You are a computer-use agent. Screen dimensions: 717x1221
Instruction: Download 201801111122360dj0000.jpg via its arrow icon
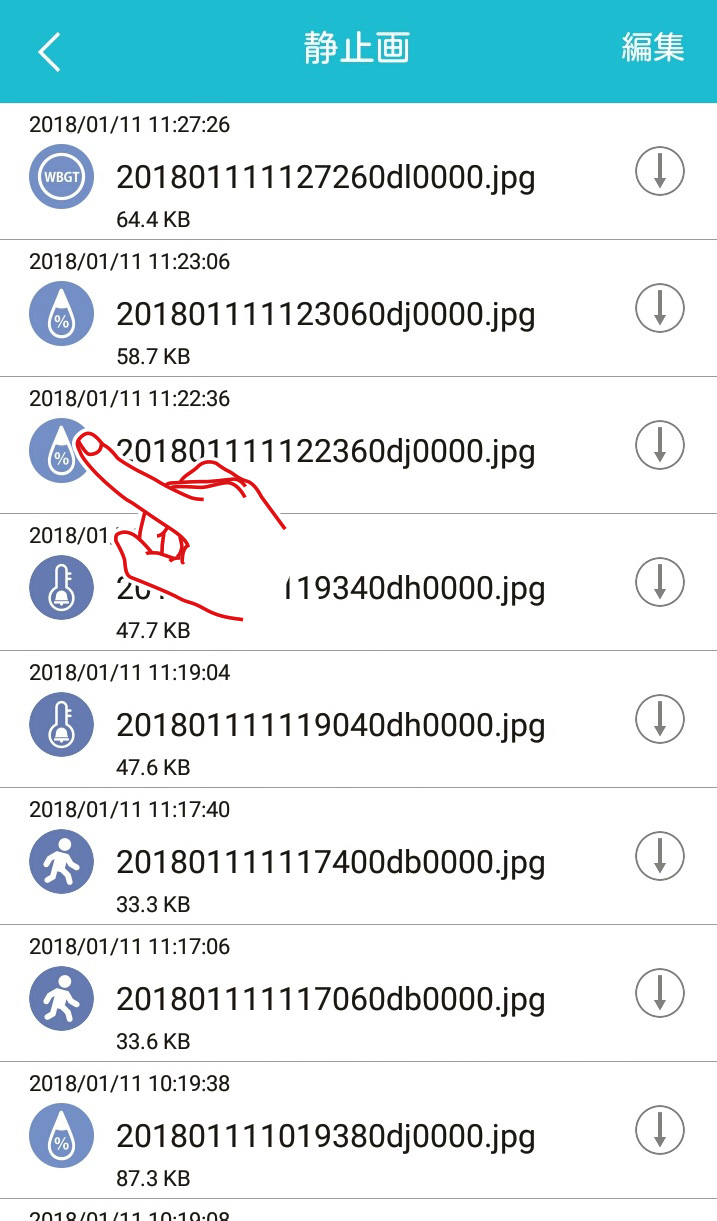click(660, 445)
